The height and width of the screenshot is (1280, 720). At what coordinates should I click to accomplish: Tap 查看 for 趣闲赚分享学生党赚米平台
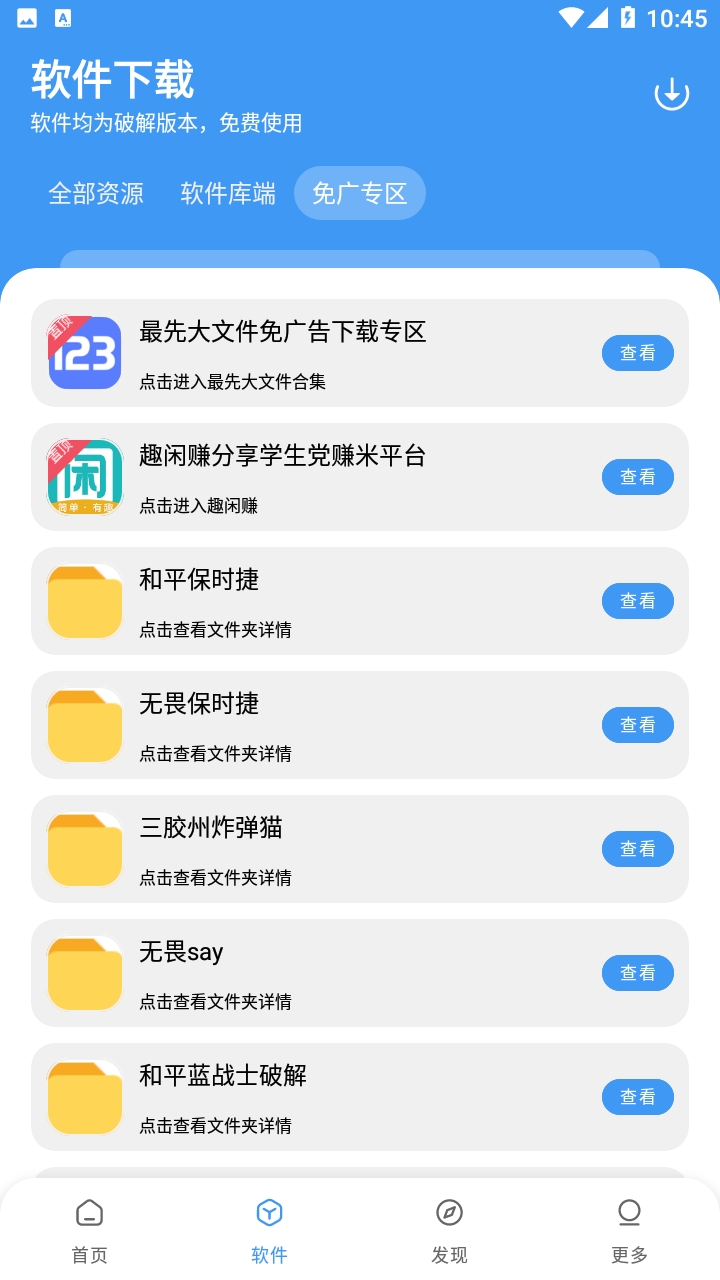pos(638,477)
